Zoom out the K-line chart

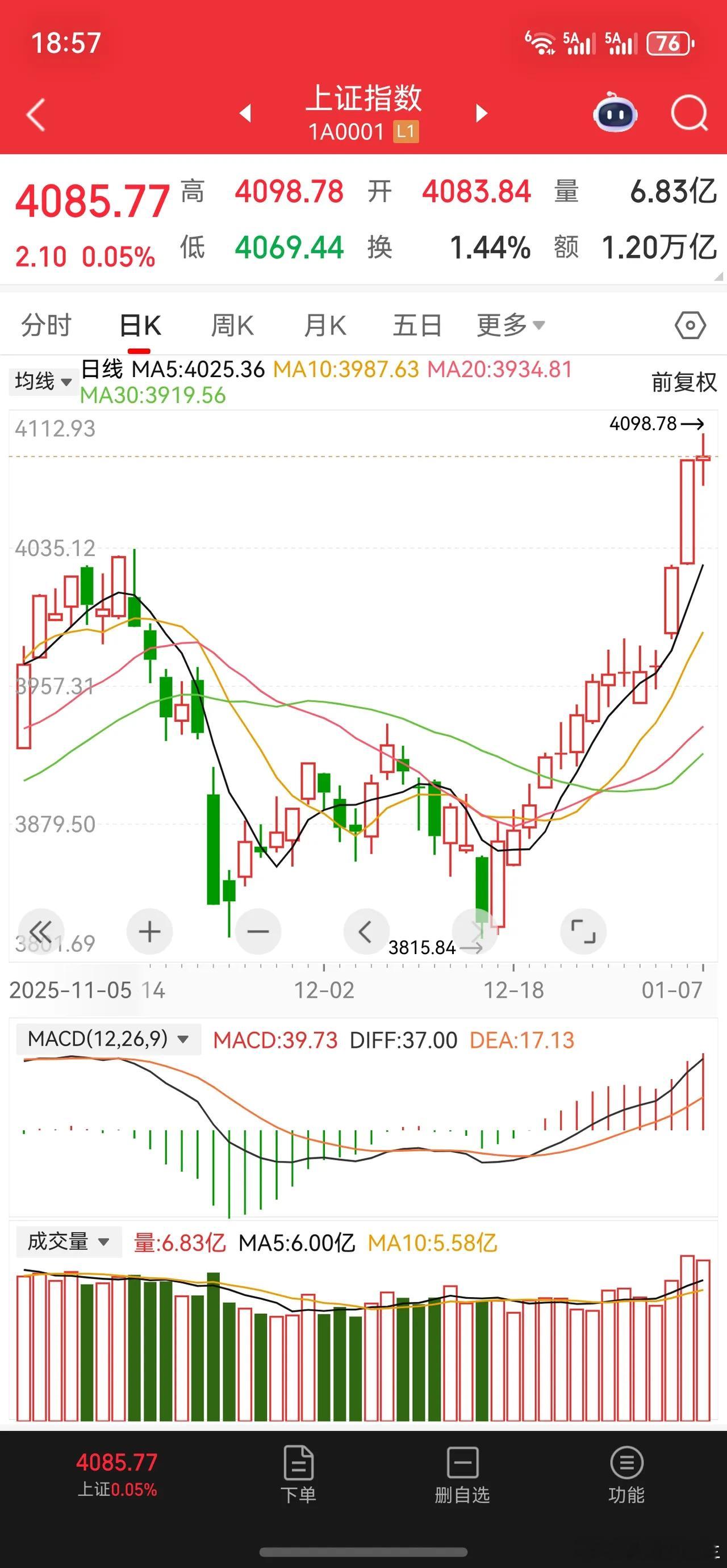pos(257,932)
